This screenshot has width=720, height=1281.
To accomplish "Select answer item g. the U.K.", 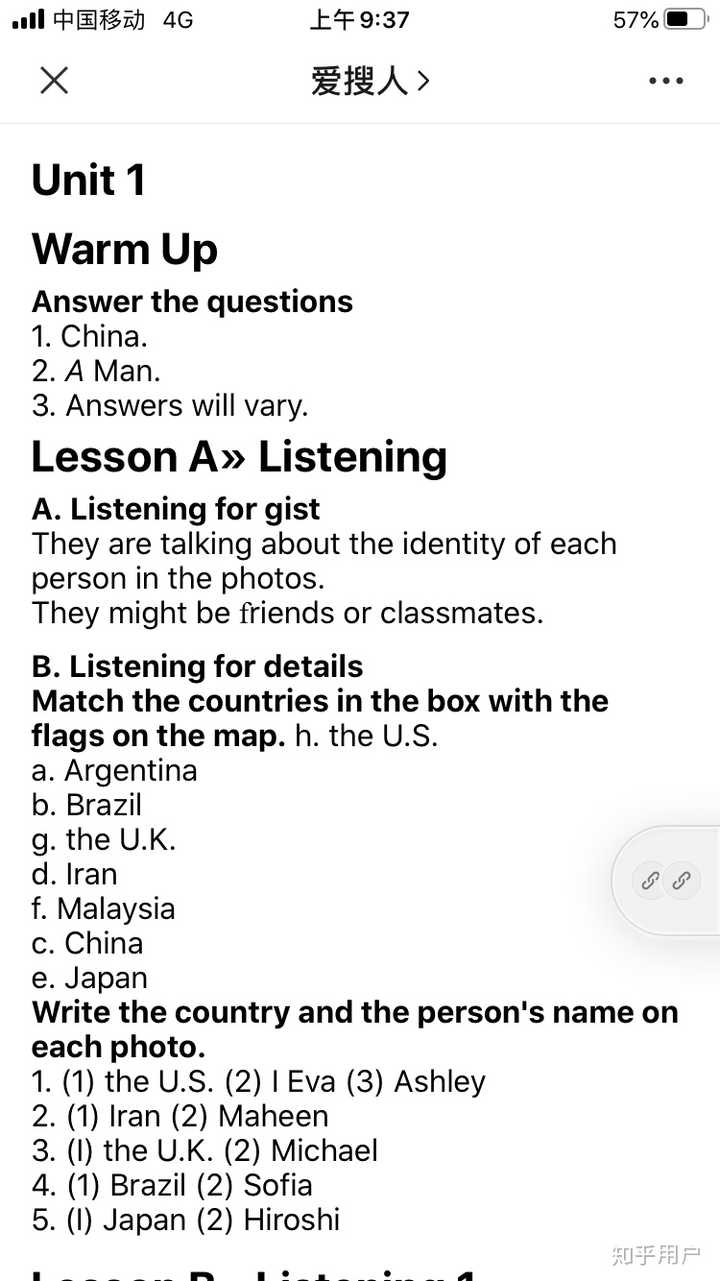I will (103, 840).
